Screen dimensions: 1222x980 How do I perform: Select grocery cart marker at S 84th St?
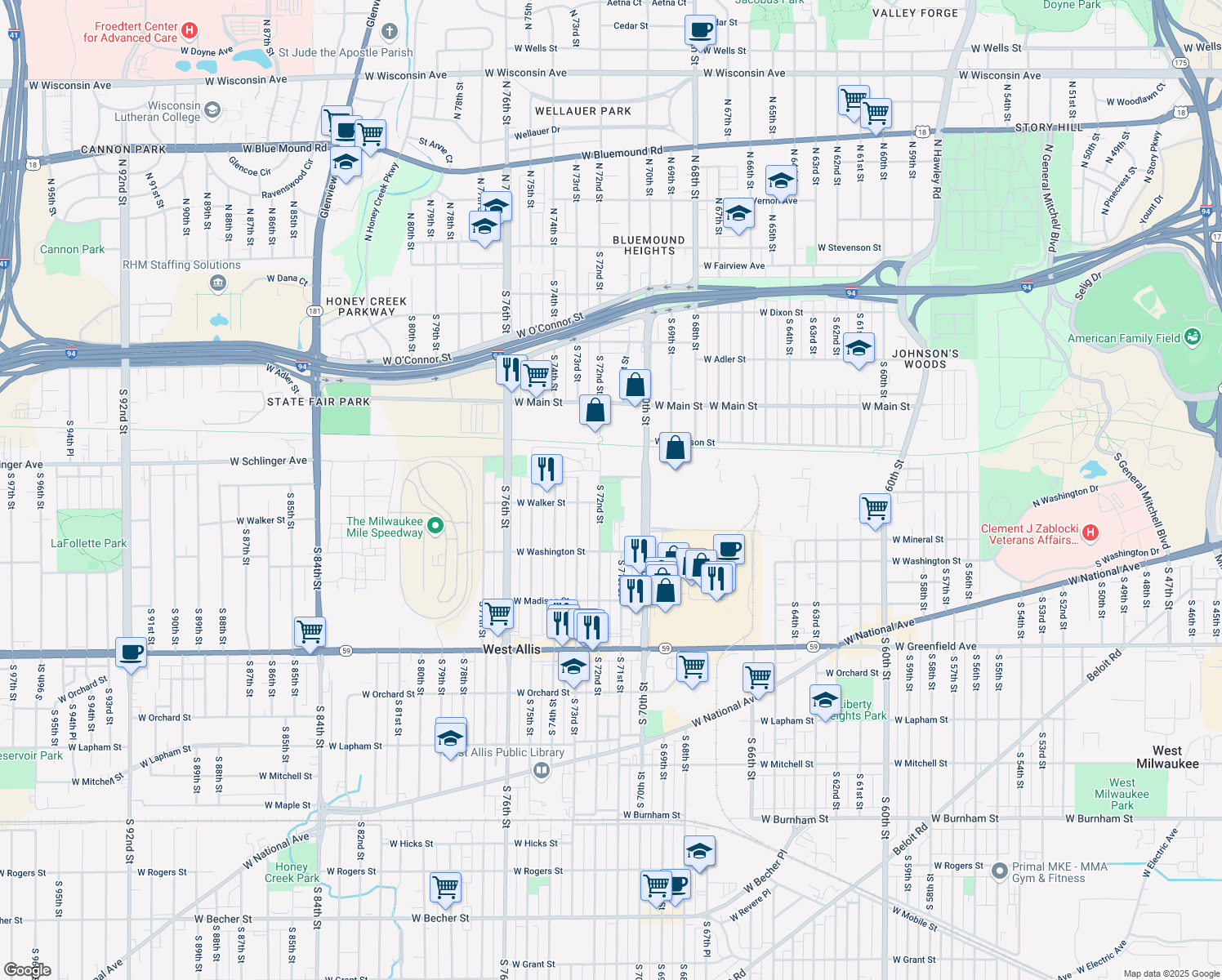(310, 631)
